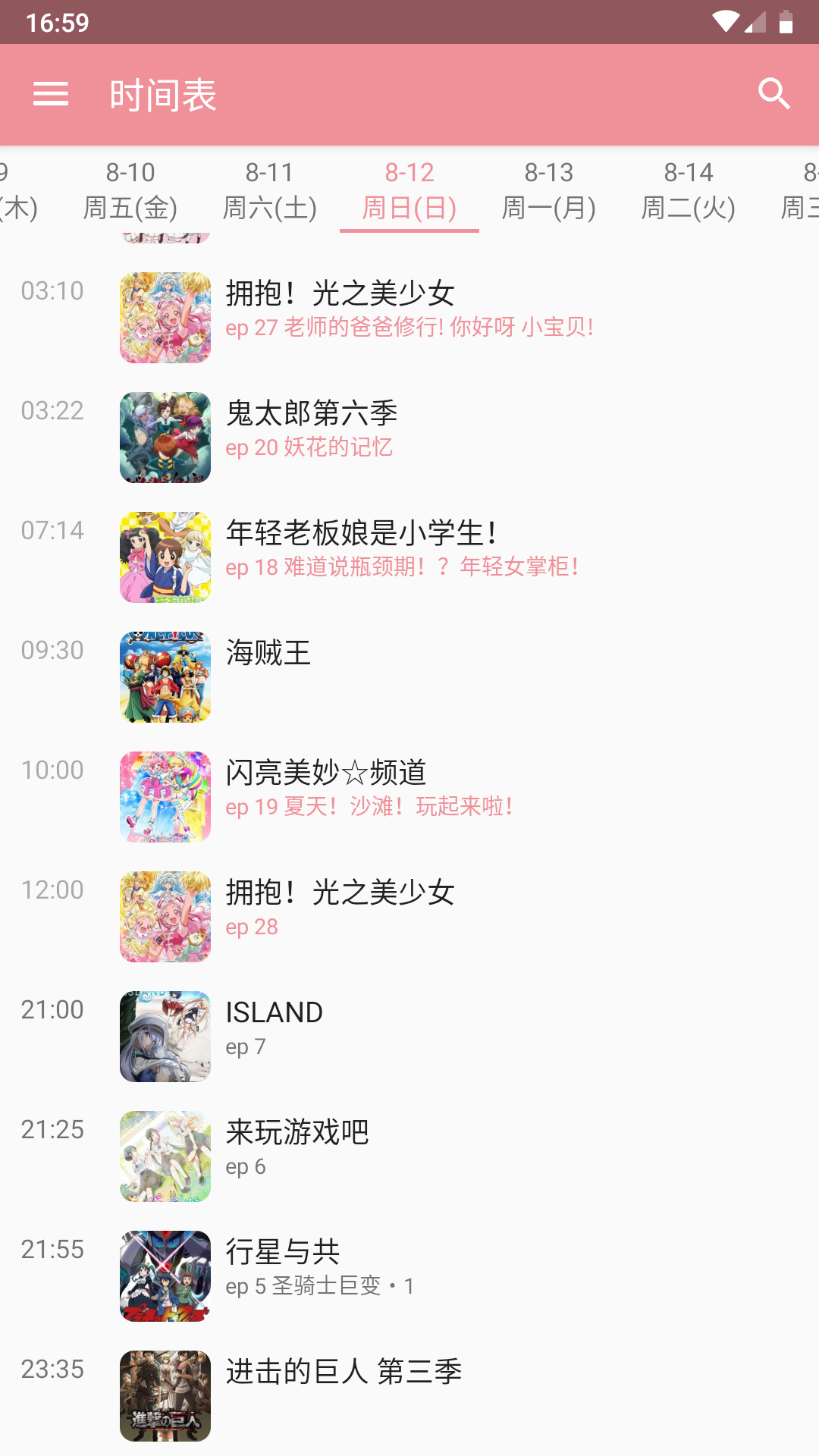The width and height of the screenshot is (819, 1456).
Task: Select the 8-13 周一(月) tab
Action: coord(549,190)
